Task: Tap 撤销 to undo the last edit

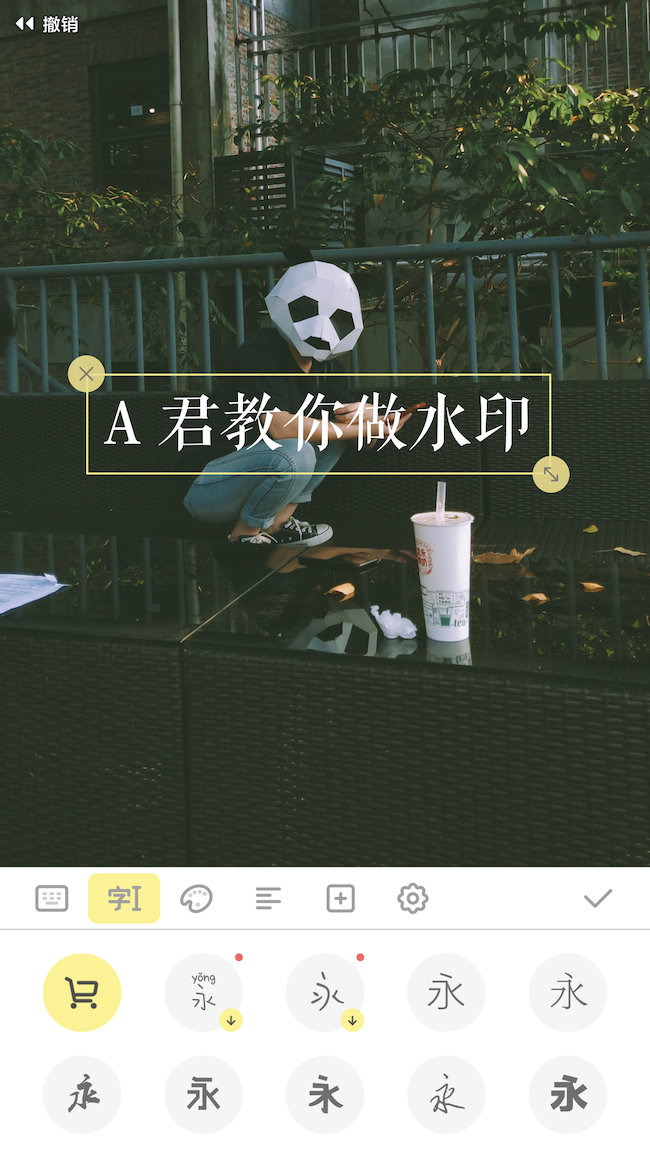Action: pos(46,24)
